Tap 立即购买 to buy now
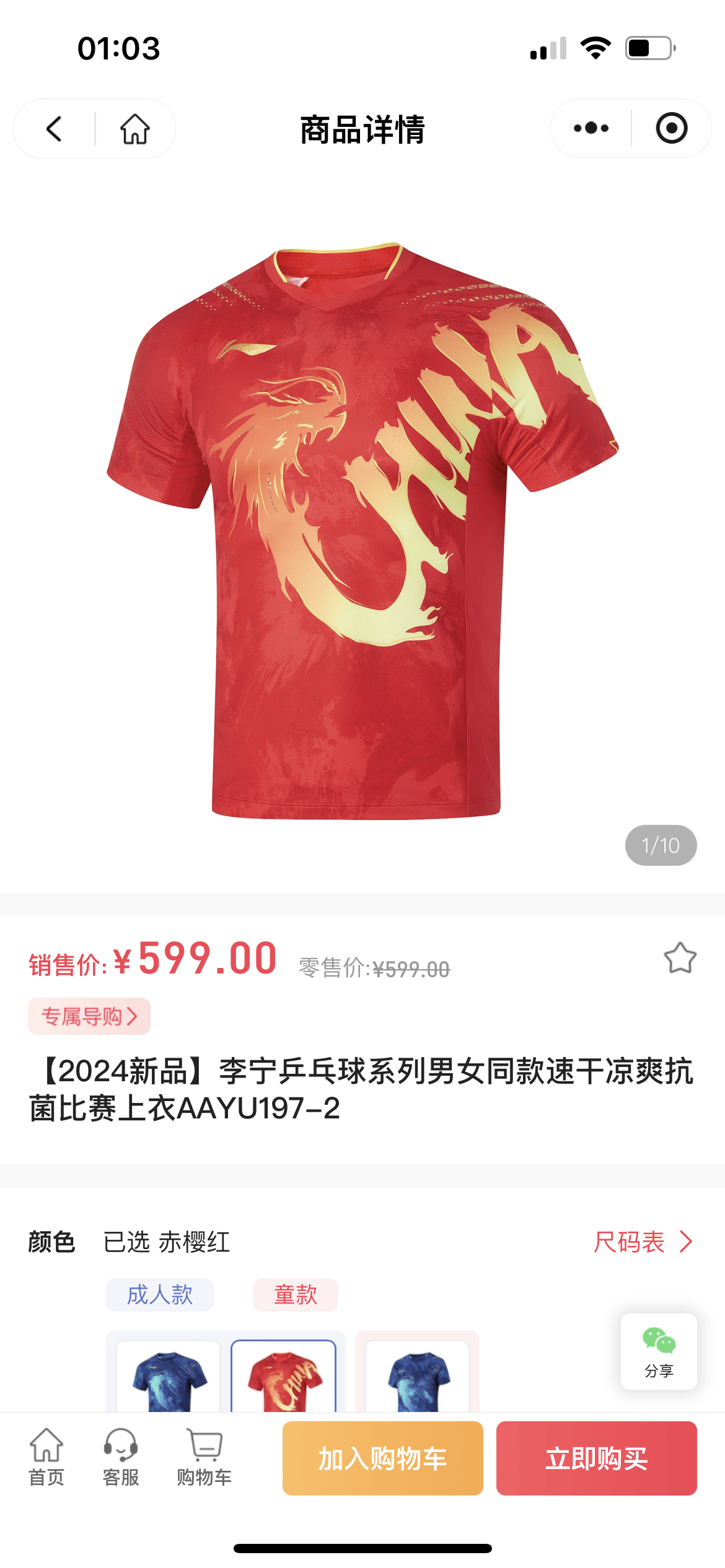 [x=595, y=1458]
